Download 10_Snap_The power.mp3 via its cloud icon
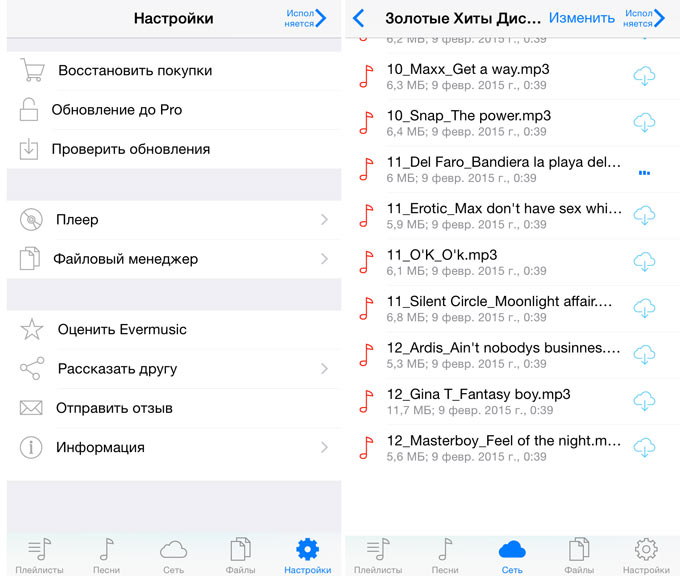The width and height of the screenshot is (680, 576). pyautogui.click(x=645, y=122)
